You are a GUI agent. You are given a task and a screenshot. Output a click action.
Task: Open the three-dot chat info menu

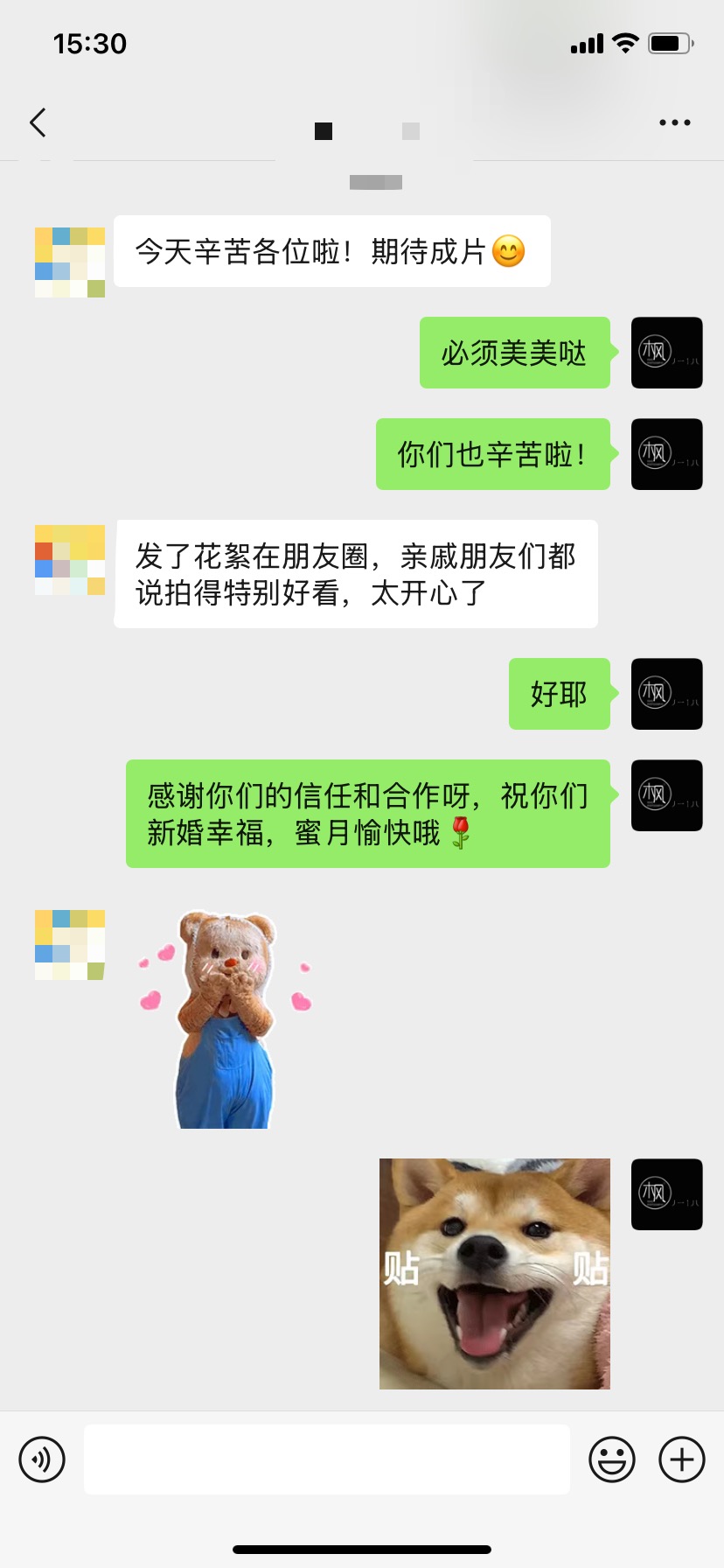(x=674, y=122)
